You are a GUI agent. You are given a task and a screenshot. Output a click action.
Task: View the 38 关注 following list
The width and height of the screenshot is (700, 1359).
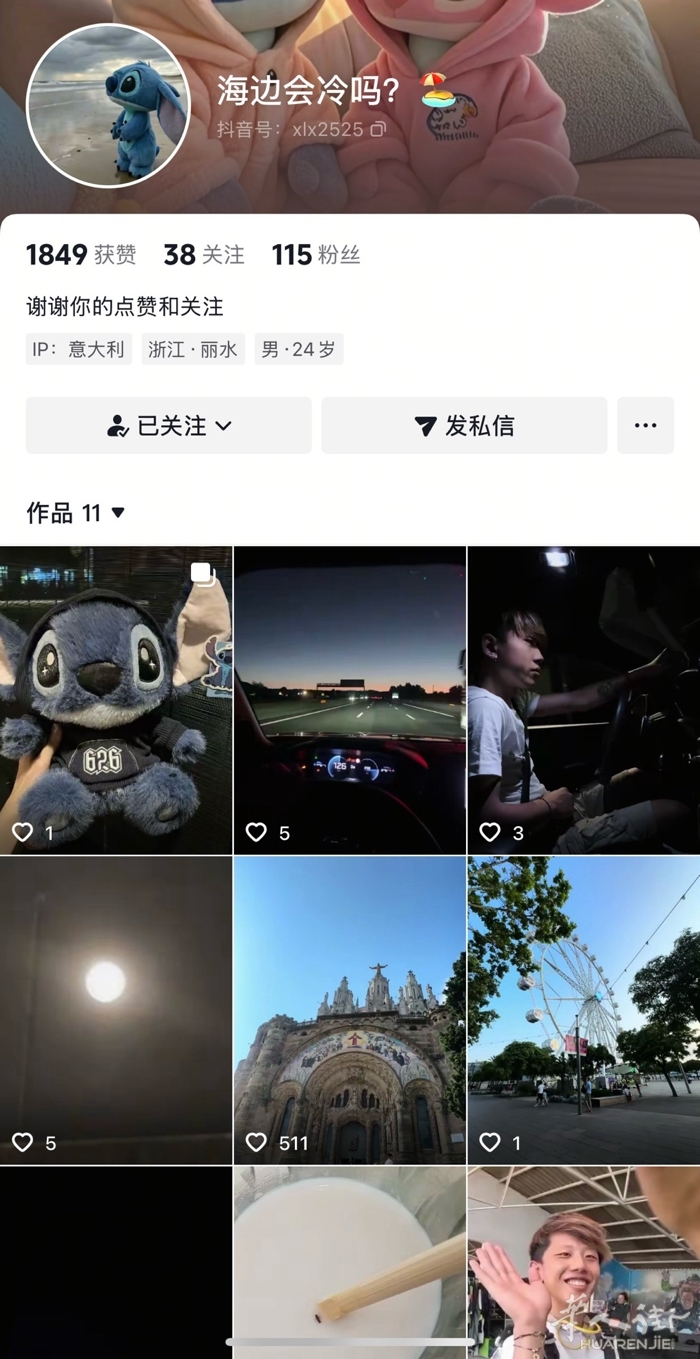[x=204, y=255]
